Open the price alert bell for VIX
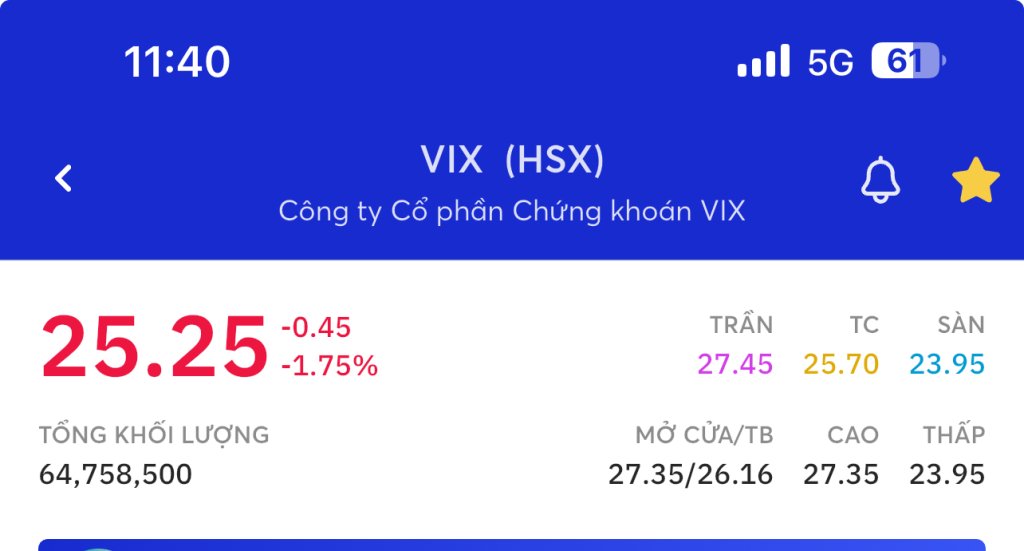 pos(880,180)
